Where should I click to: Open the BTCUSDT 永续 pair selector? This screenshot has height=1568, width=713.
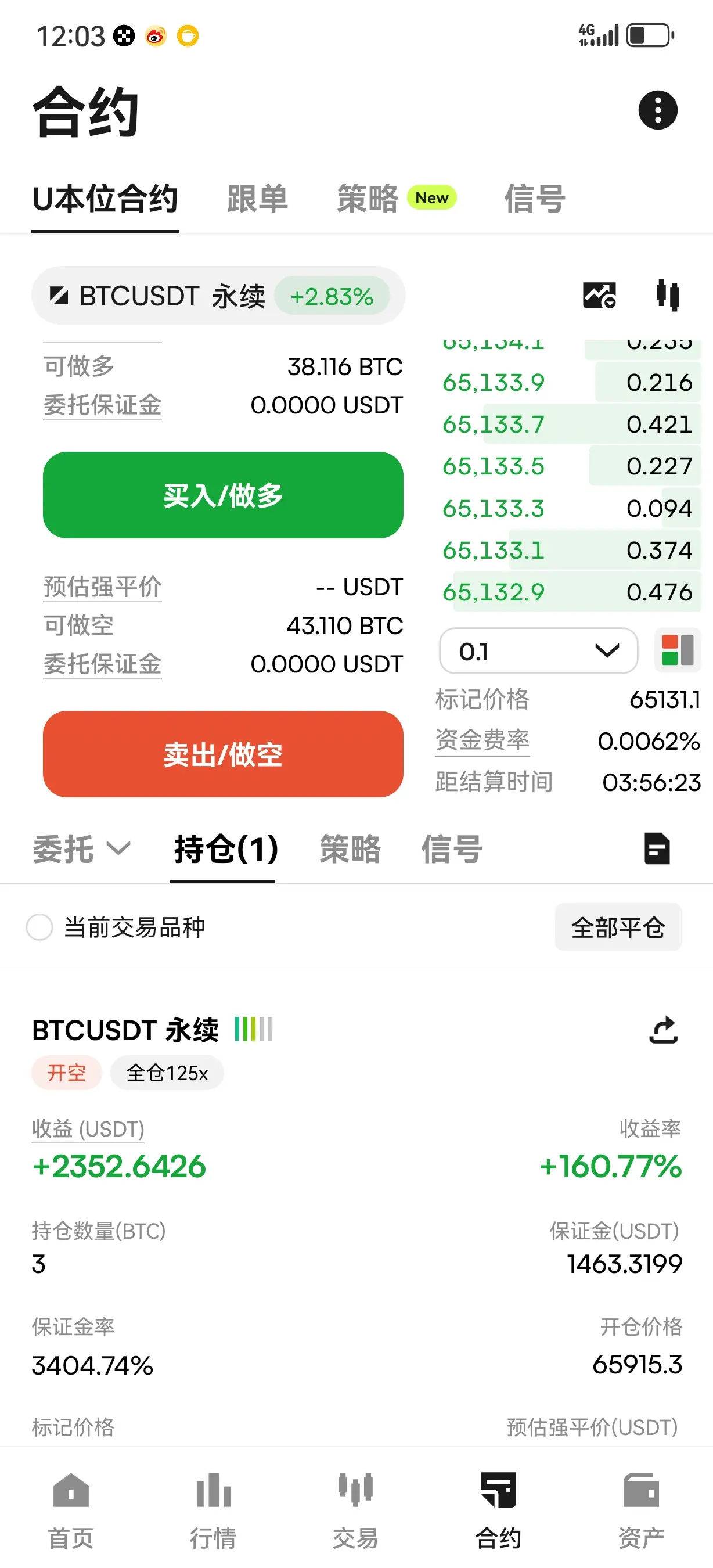[218, 296]
